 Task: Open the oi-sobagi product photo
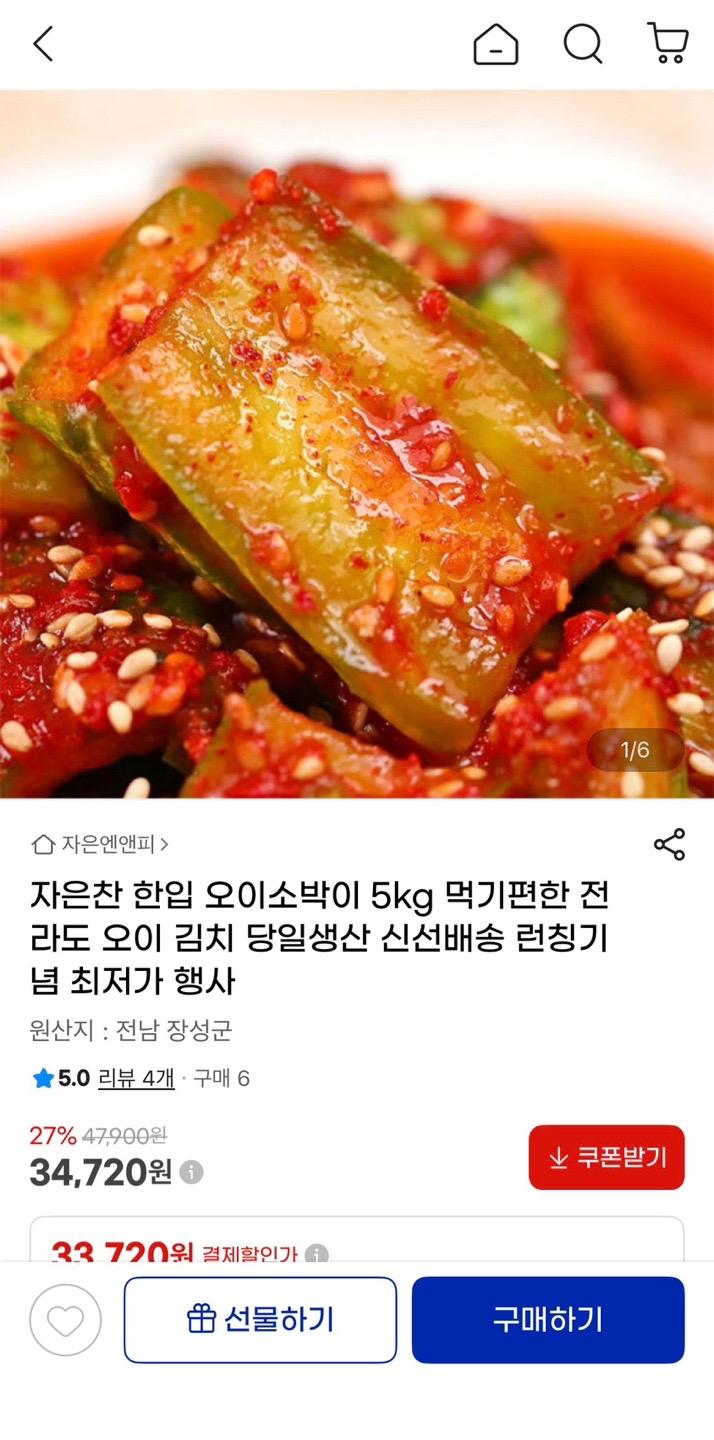click(x=357, y=445)
